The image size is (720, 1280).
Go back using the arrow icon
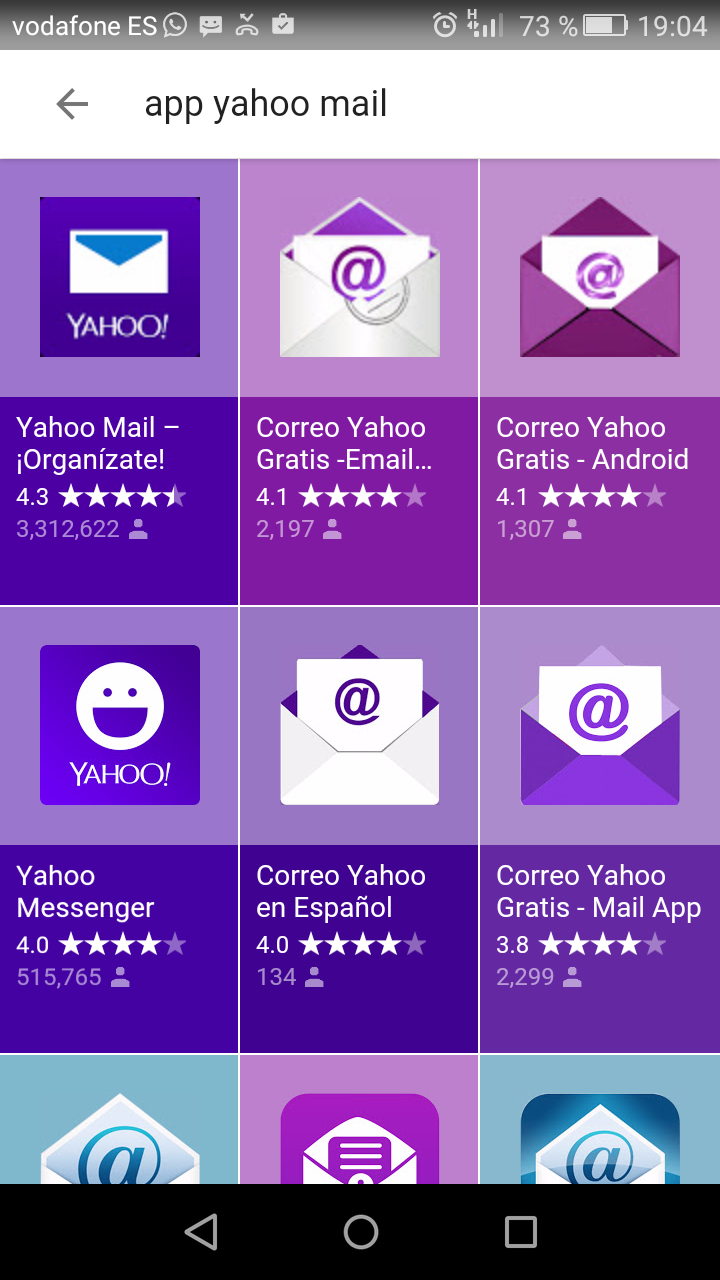point(72,104)
